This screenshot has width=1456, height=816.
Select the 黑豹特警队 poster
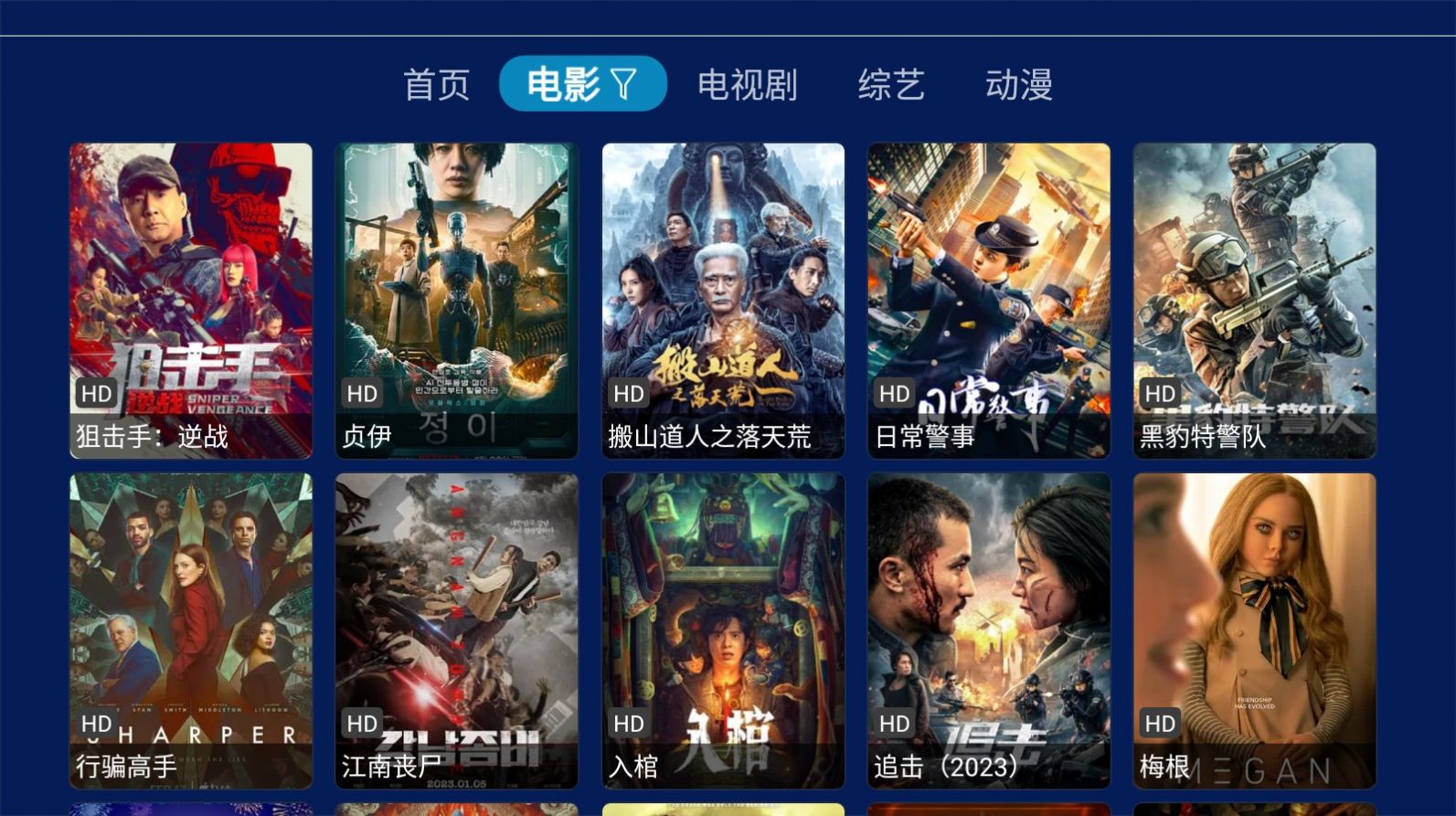coord(1255,300)
